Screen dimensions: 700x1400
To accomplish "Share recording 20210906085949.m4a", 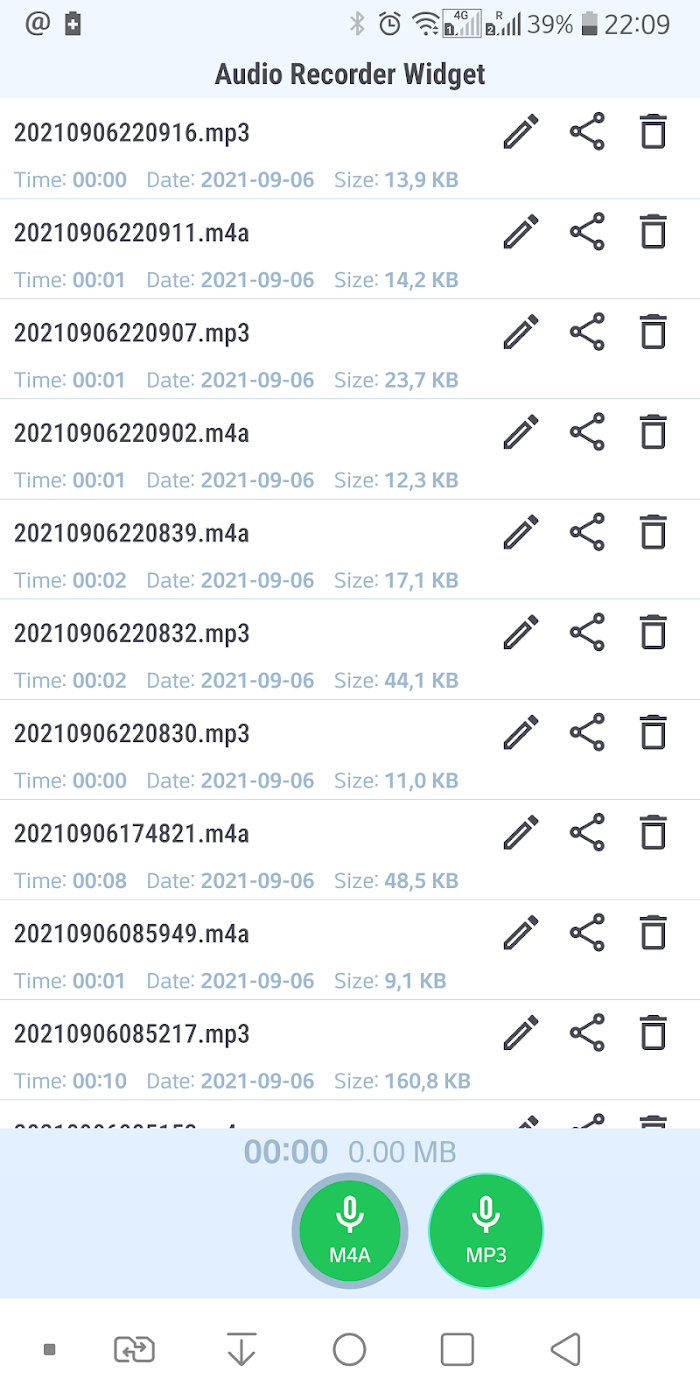I will tap(587, 932).
